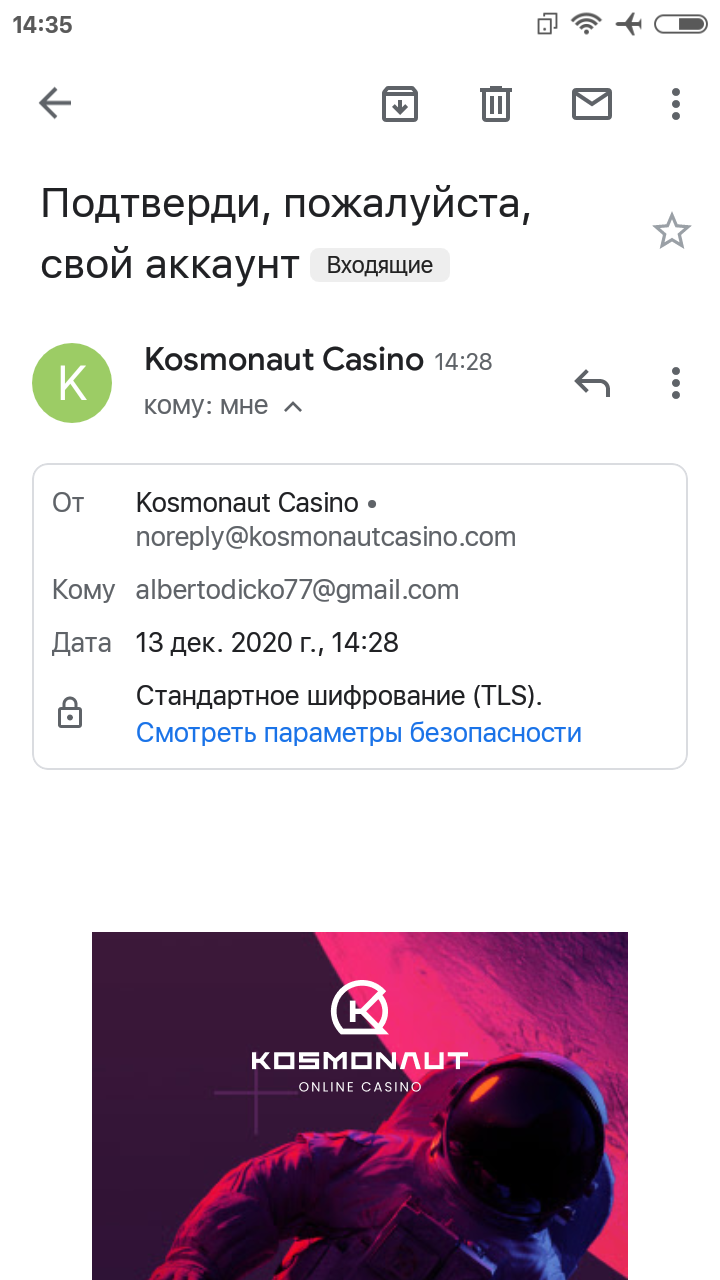Collapse the recipient details next to кому: мне
This screenshot has width=720, height=1280.
pyautogui.click(x=293, y=406)
